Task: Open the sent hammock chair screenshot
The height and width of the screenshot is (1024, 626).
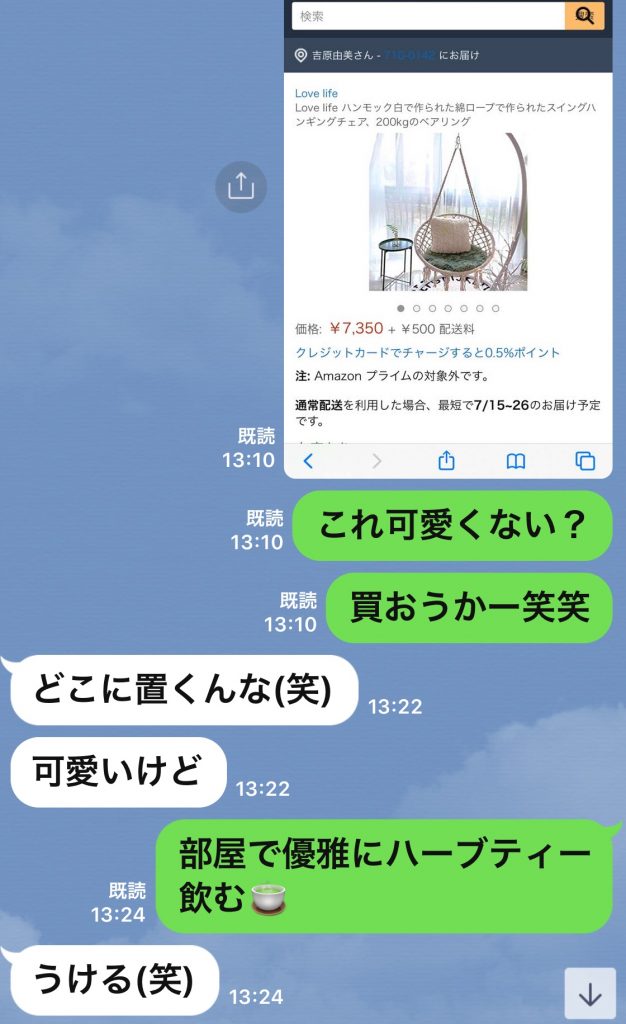Action: (448, 240)
